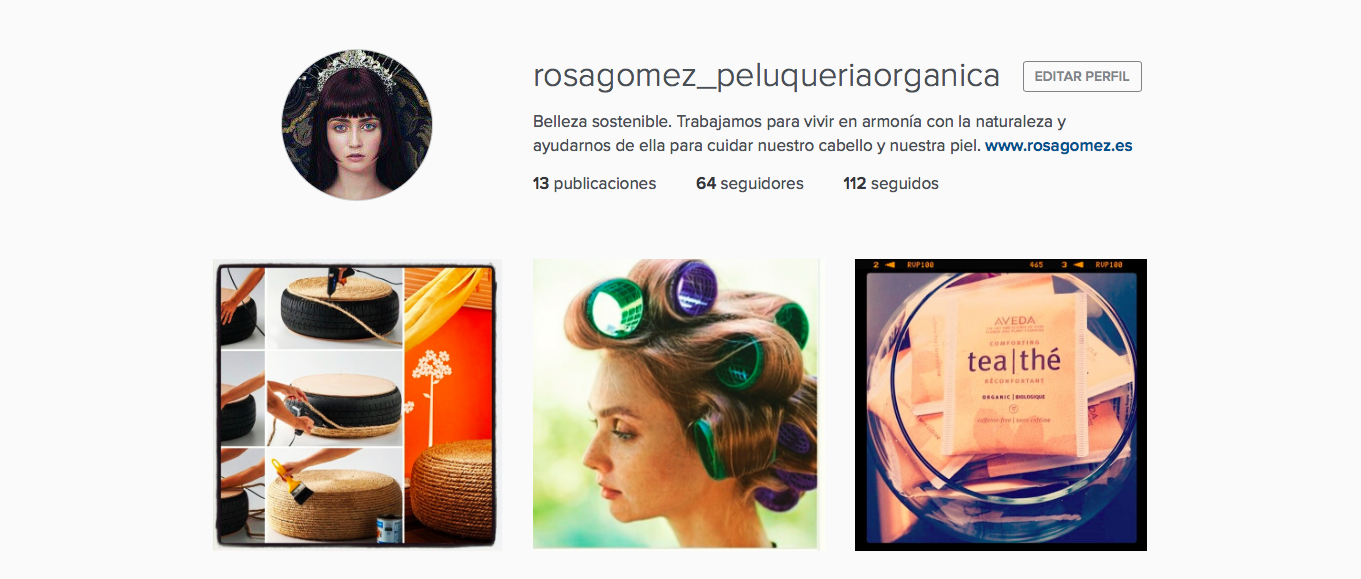Viewport: 1361px width, 579px height.
Task: Open the Aveda tea bag post
Action: 1000,404
